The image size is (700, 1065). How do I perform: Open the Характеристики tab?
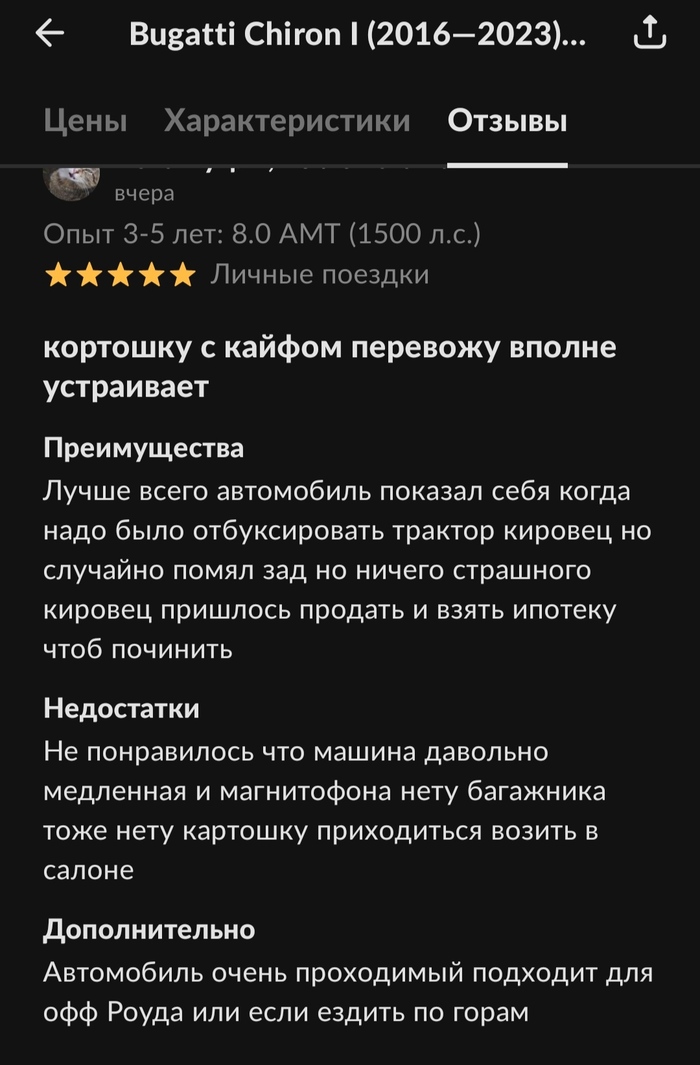(287, 122)
